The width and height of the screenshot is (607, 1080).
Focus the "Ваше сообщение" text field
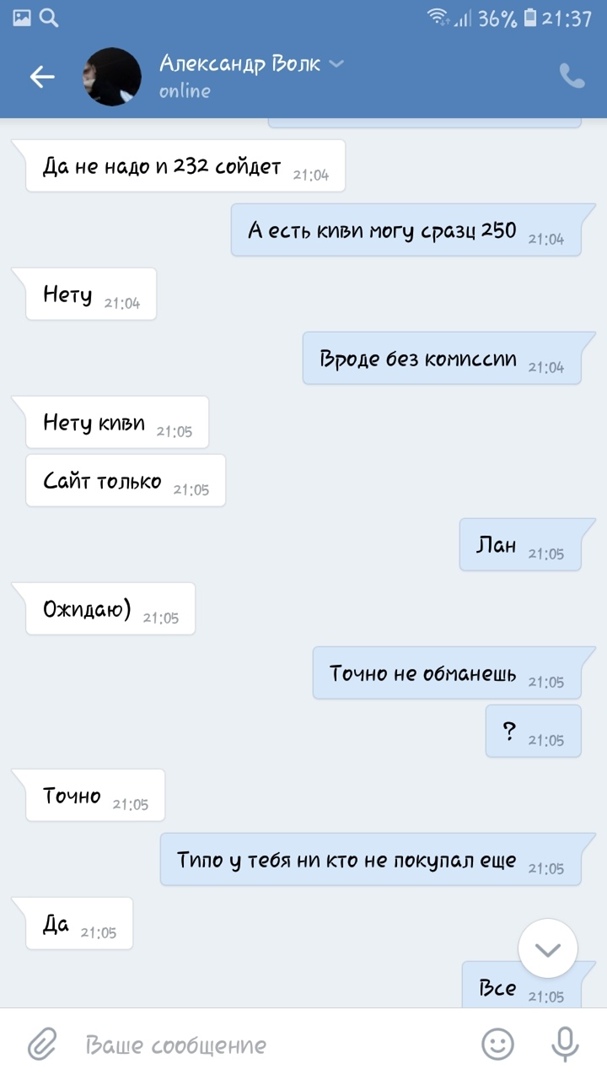pyautogui.click(x=260, y=1045)
